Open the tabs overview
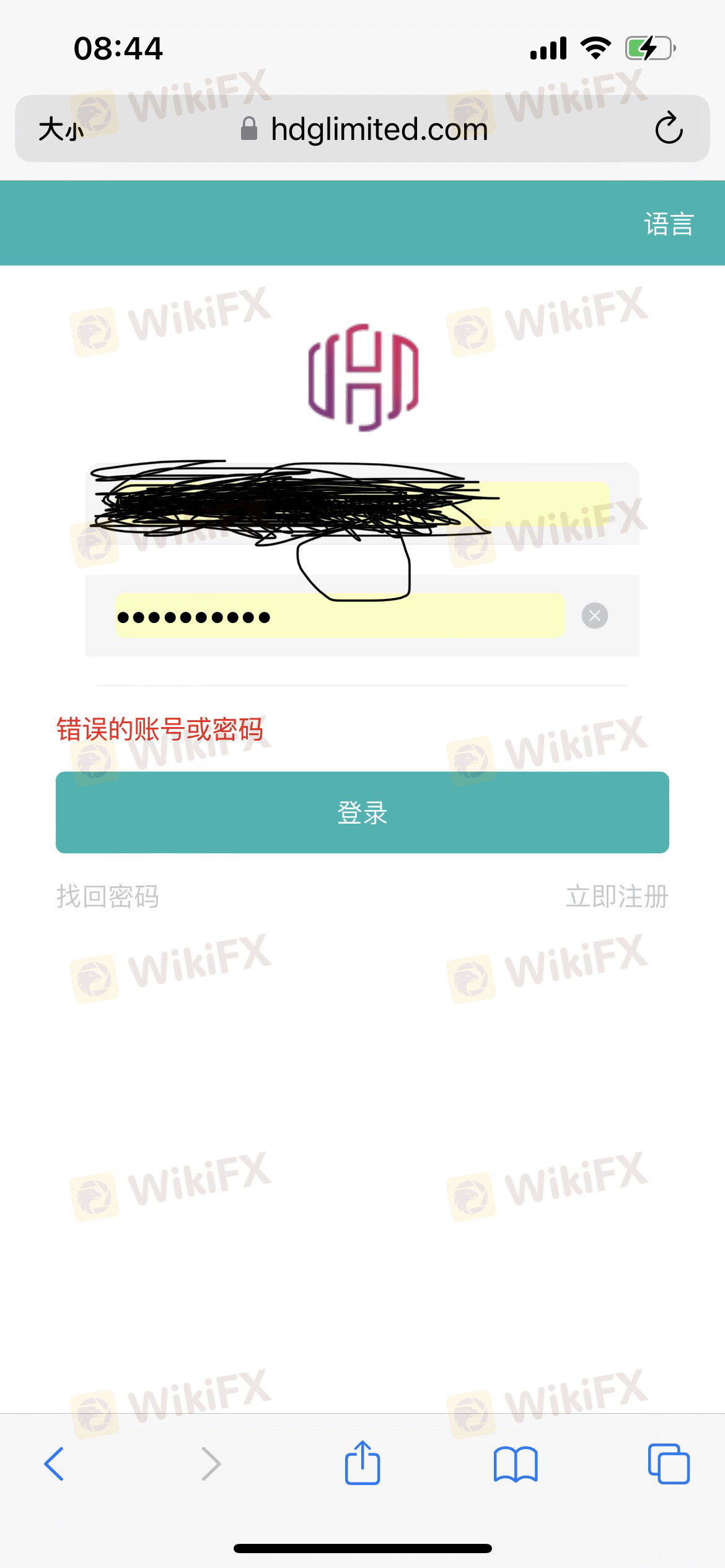Viewport: 725px width, 1568px height. (669, 1464)
